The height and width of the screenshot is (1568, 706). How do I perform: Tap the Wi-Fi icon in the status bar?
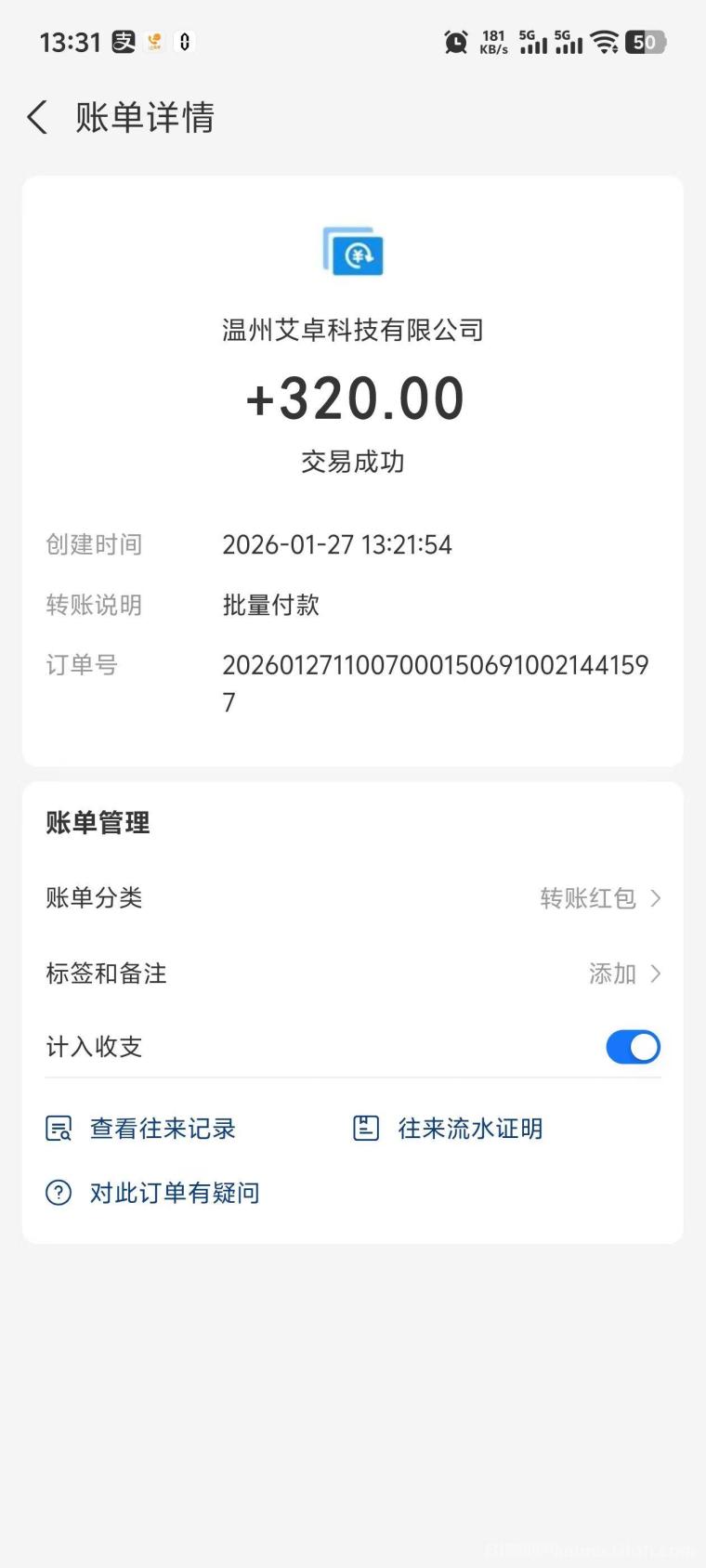point(606,41)
